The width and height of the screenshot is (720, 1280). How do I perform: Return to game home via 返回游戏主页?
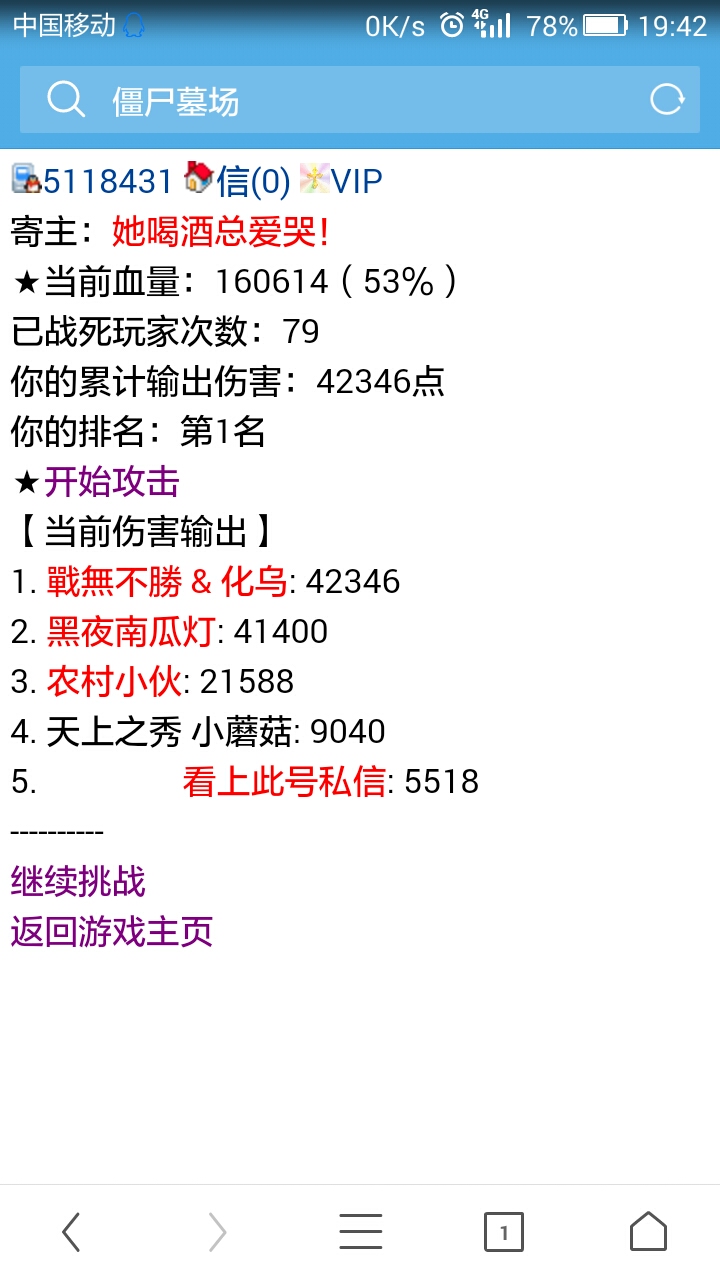(111, 932)
